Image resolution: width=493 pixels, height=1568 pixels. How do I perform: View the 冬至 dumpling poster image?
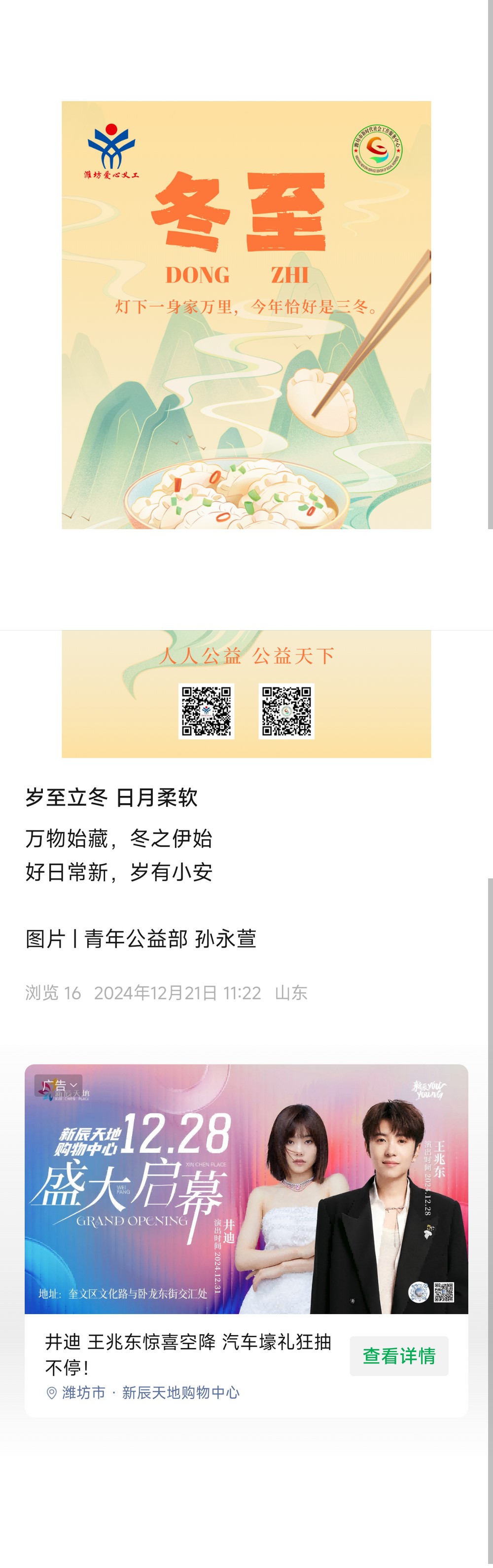tap(246, 315)
